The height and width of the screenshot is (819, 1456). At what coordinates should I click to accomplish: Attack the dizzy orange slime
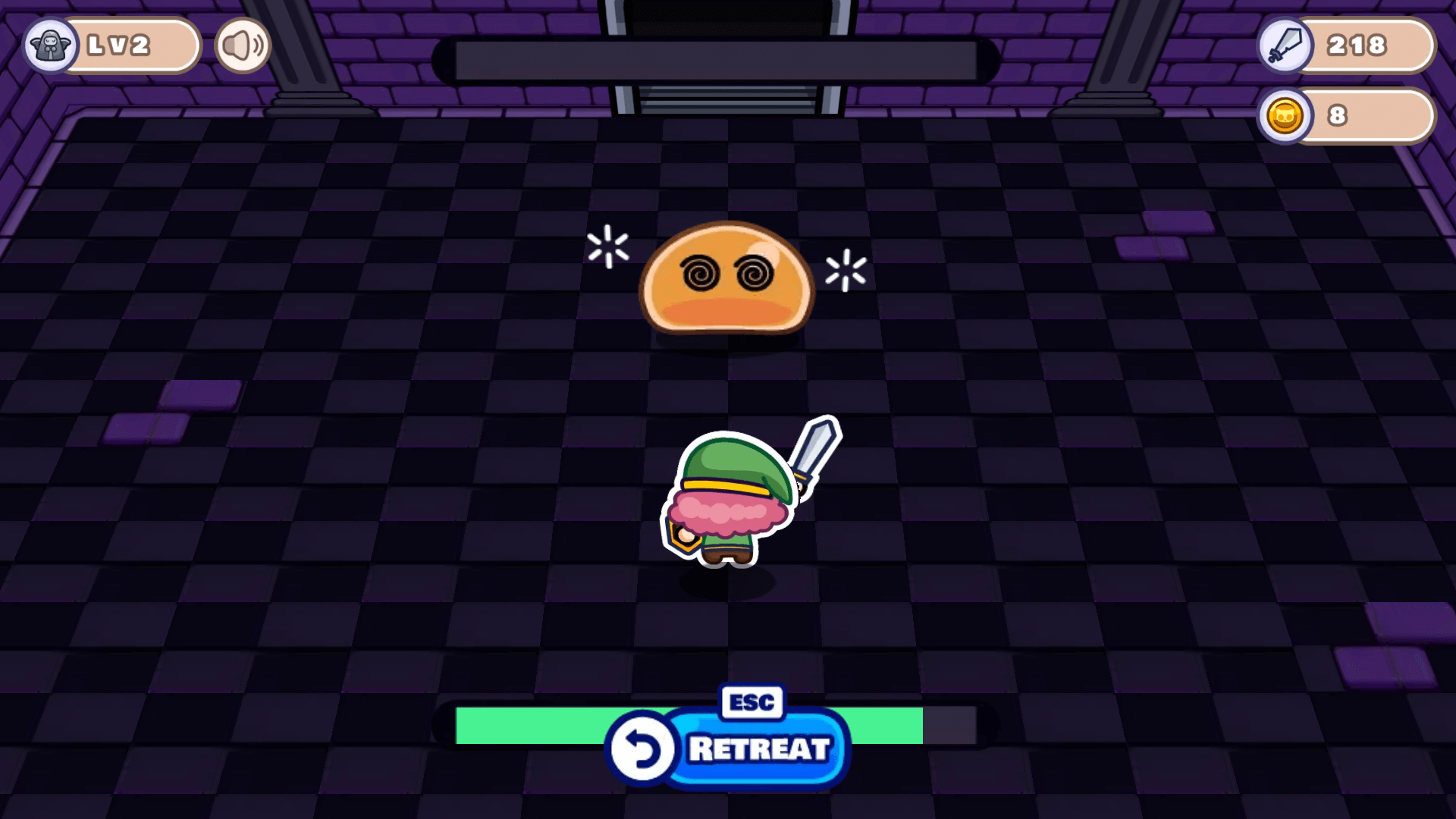726,280
